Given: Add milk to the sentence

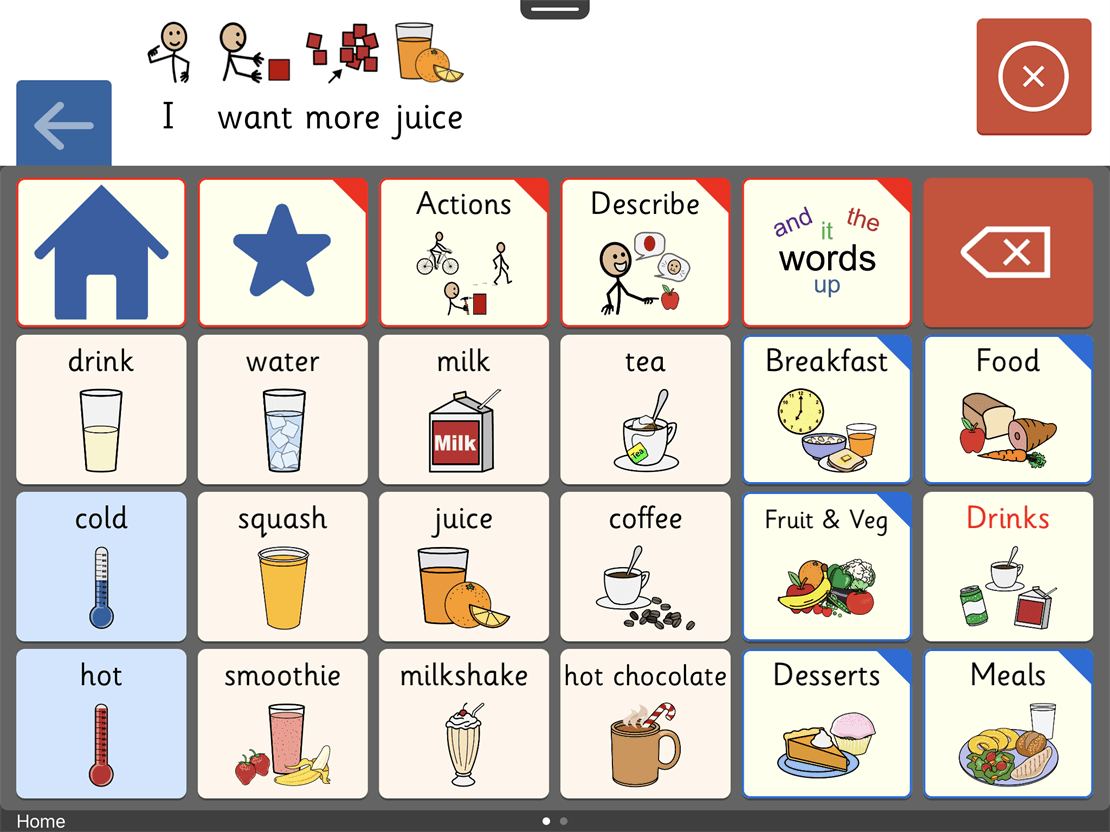Looking at the screenshot, I should point(464,409).
